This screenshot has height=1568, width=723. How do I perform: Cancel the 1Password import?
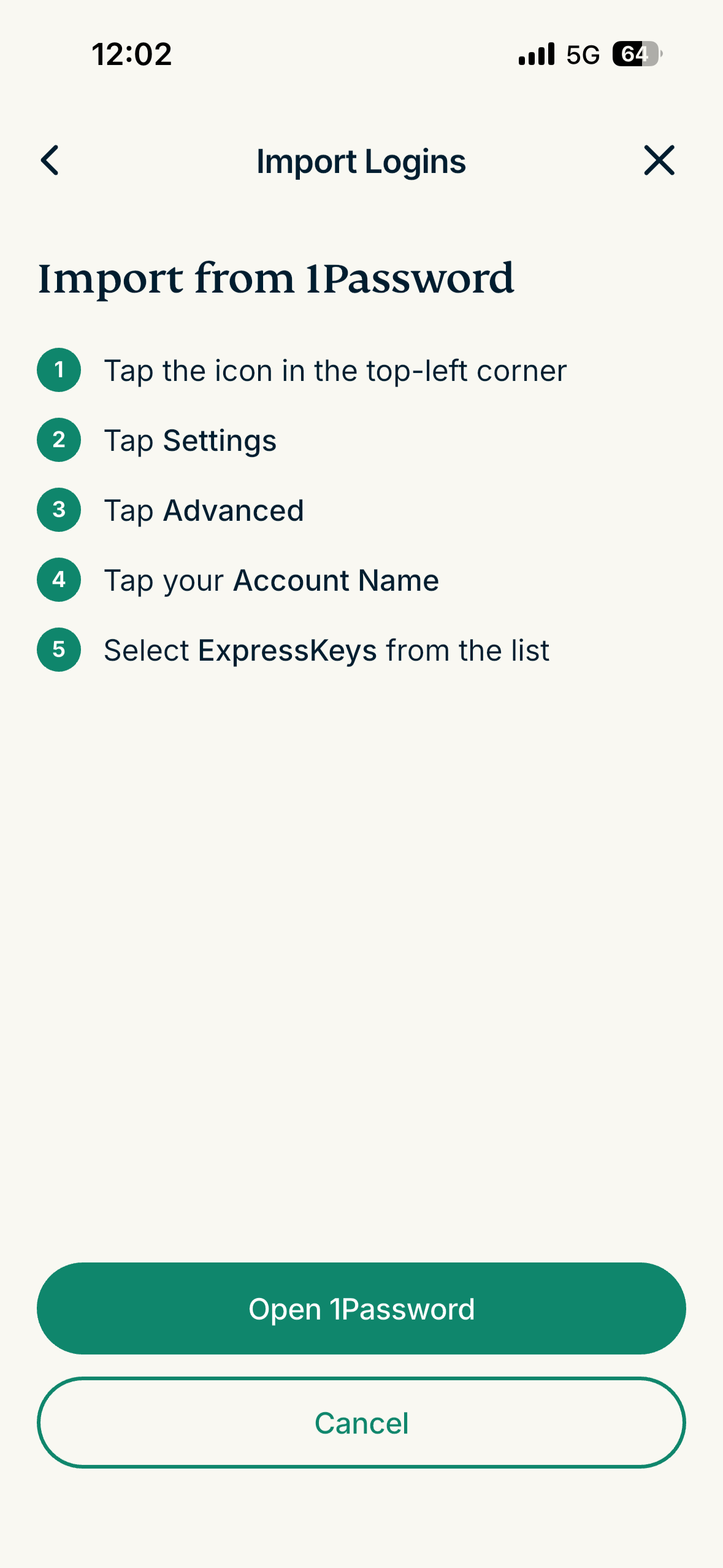click(361, 1423)
